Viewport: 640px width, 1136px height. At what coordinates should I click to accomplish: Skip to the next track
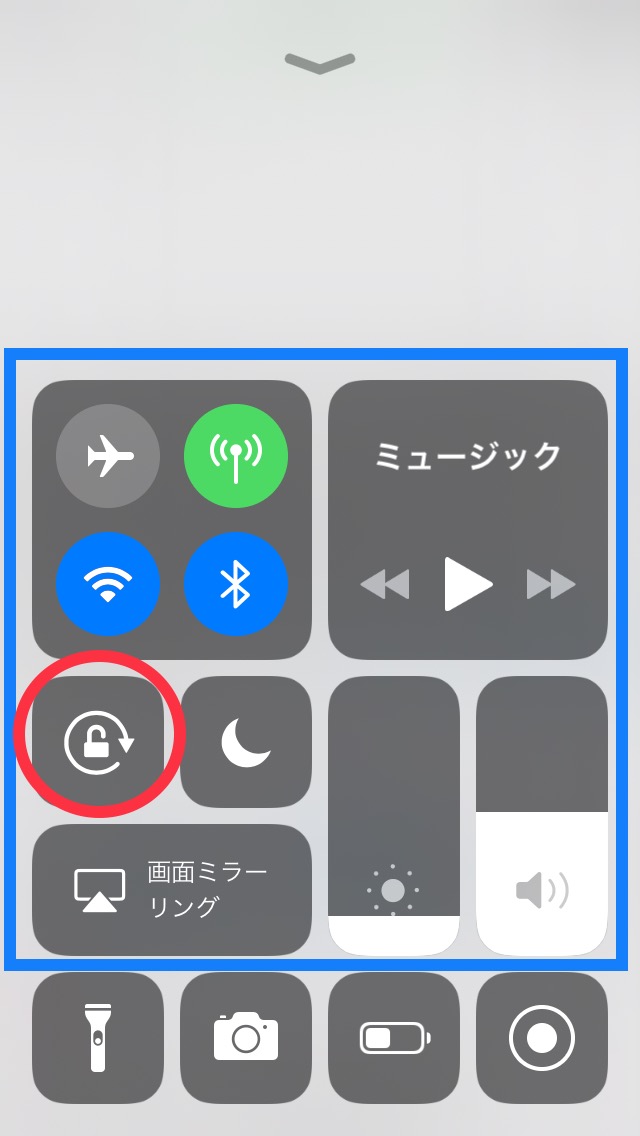tap(551, 584)
